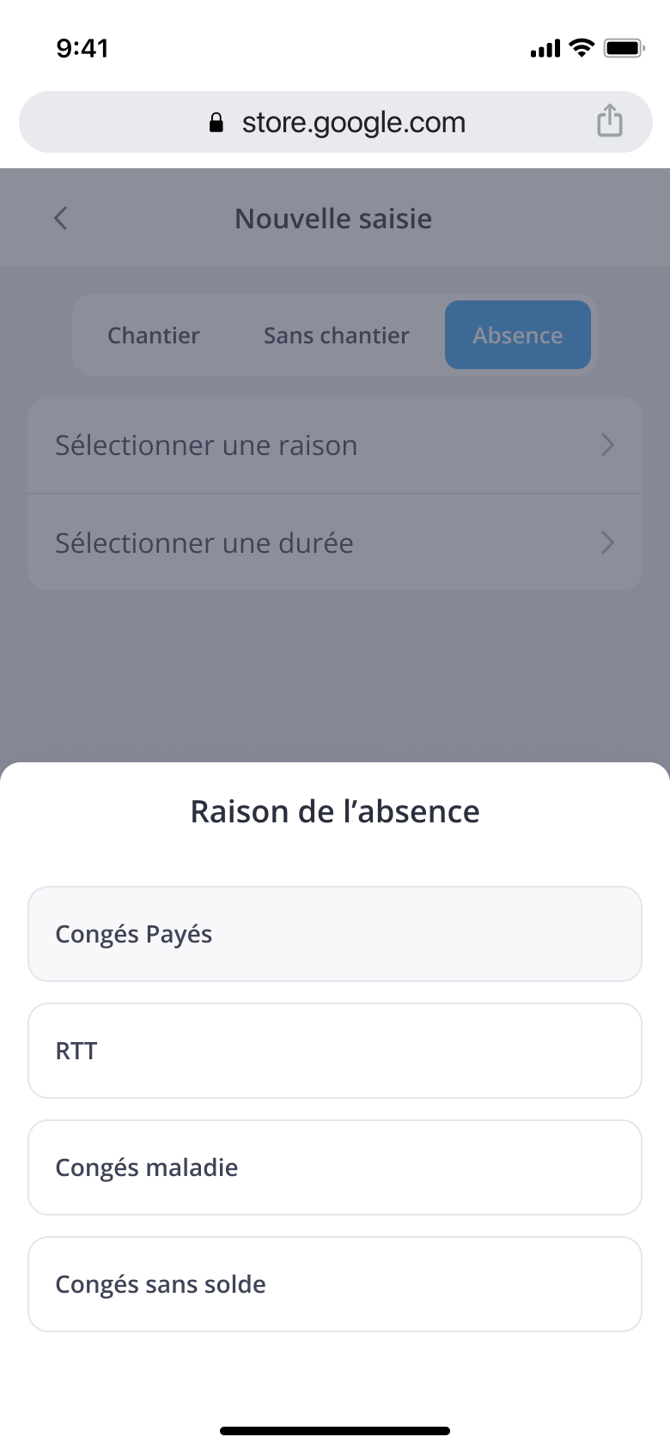Screen dimensions: 670x1449
Task: Open Sélectionner une raison row
Action: pos(334,445)
